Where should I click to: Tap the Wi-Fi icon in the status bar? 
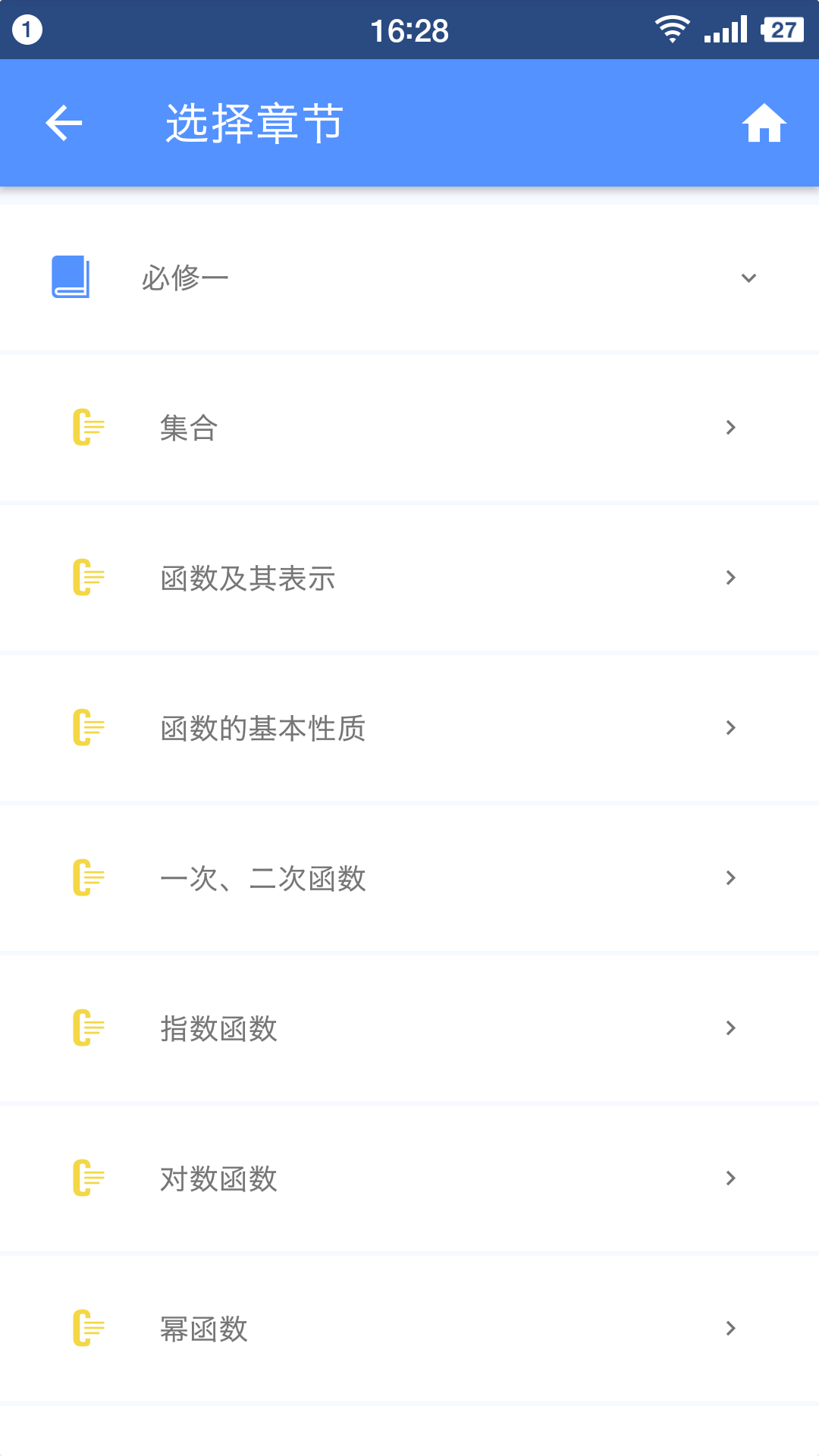click(672, 30)
